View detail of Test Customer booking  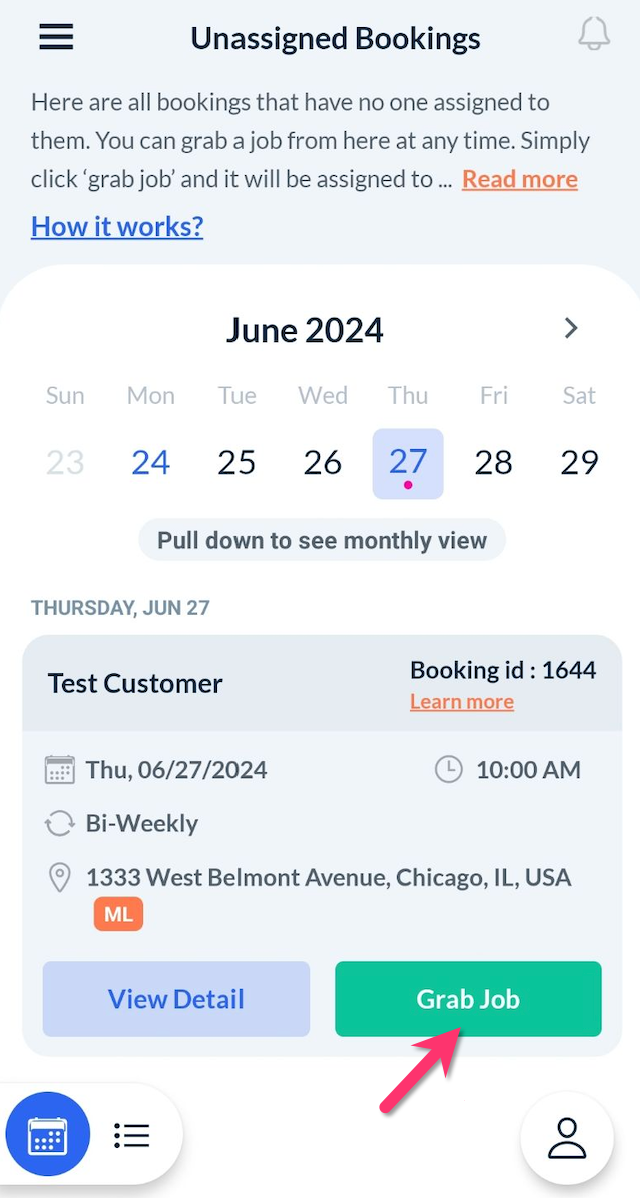(176, 999)
